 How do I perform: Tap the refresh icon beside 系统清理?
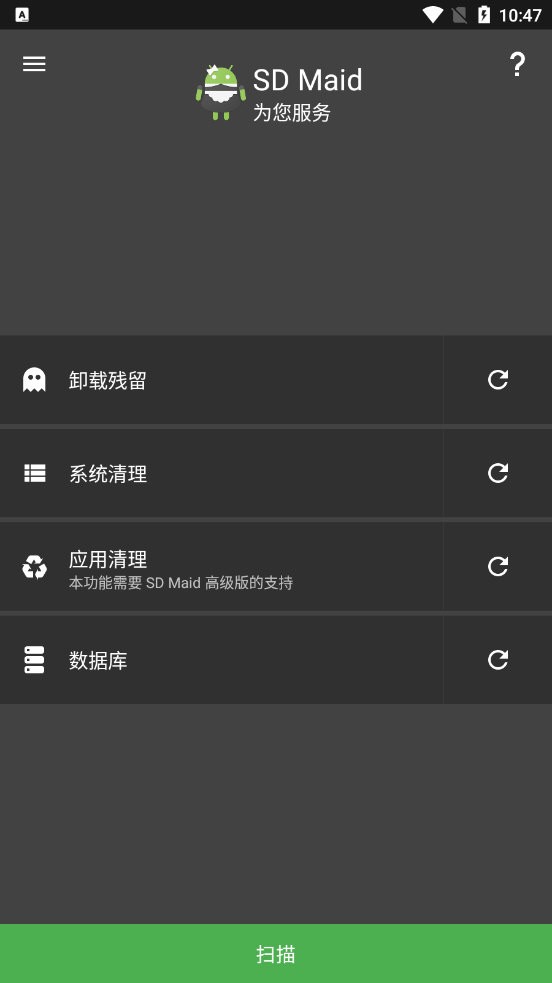[x=497, y=473]
